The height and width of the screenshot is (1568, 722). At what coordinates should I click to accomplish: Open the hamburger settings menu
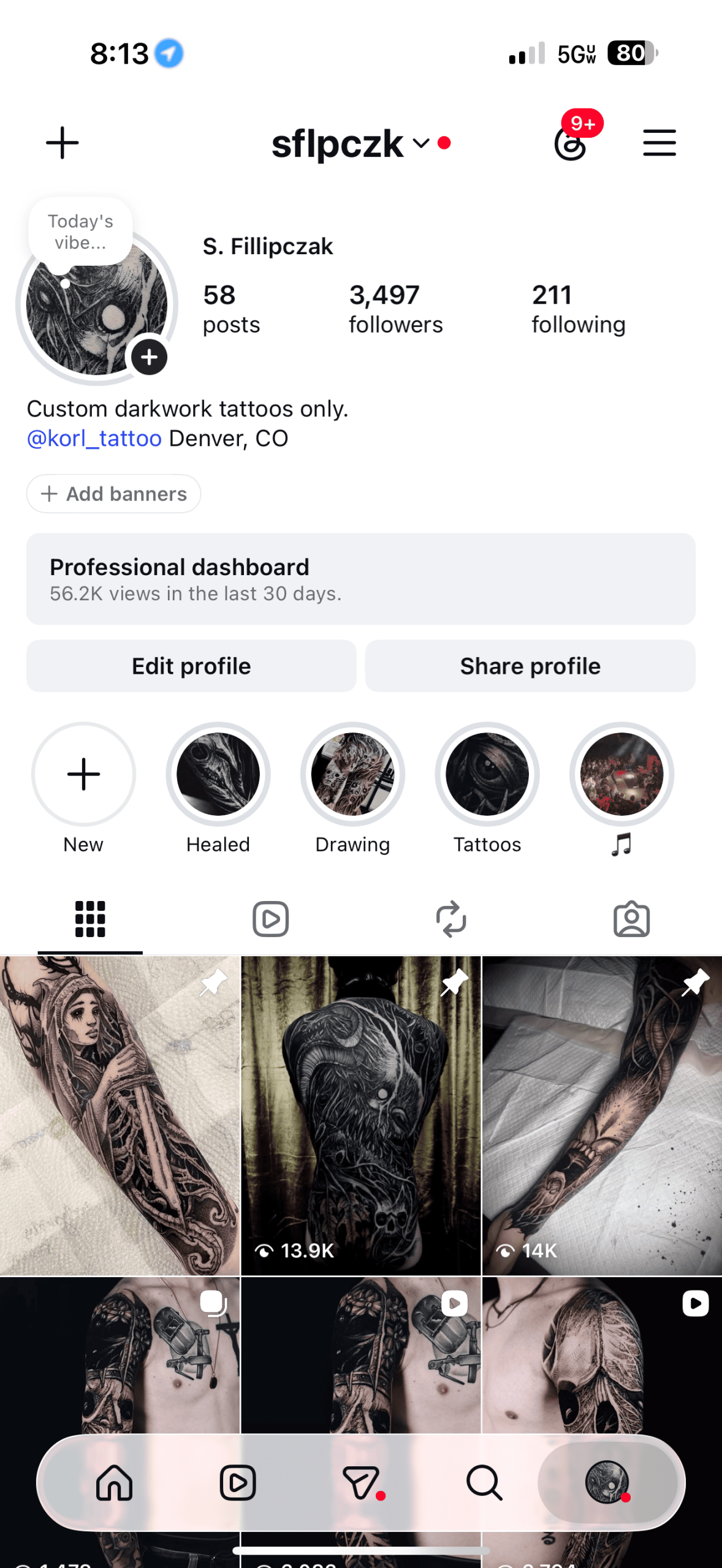(659, 143)
